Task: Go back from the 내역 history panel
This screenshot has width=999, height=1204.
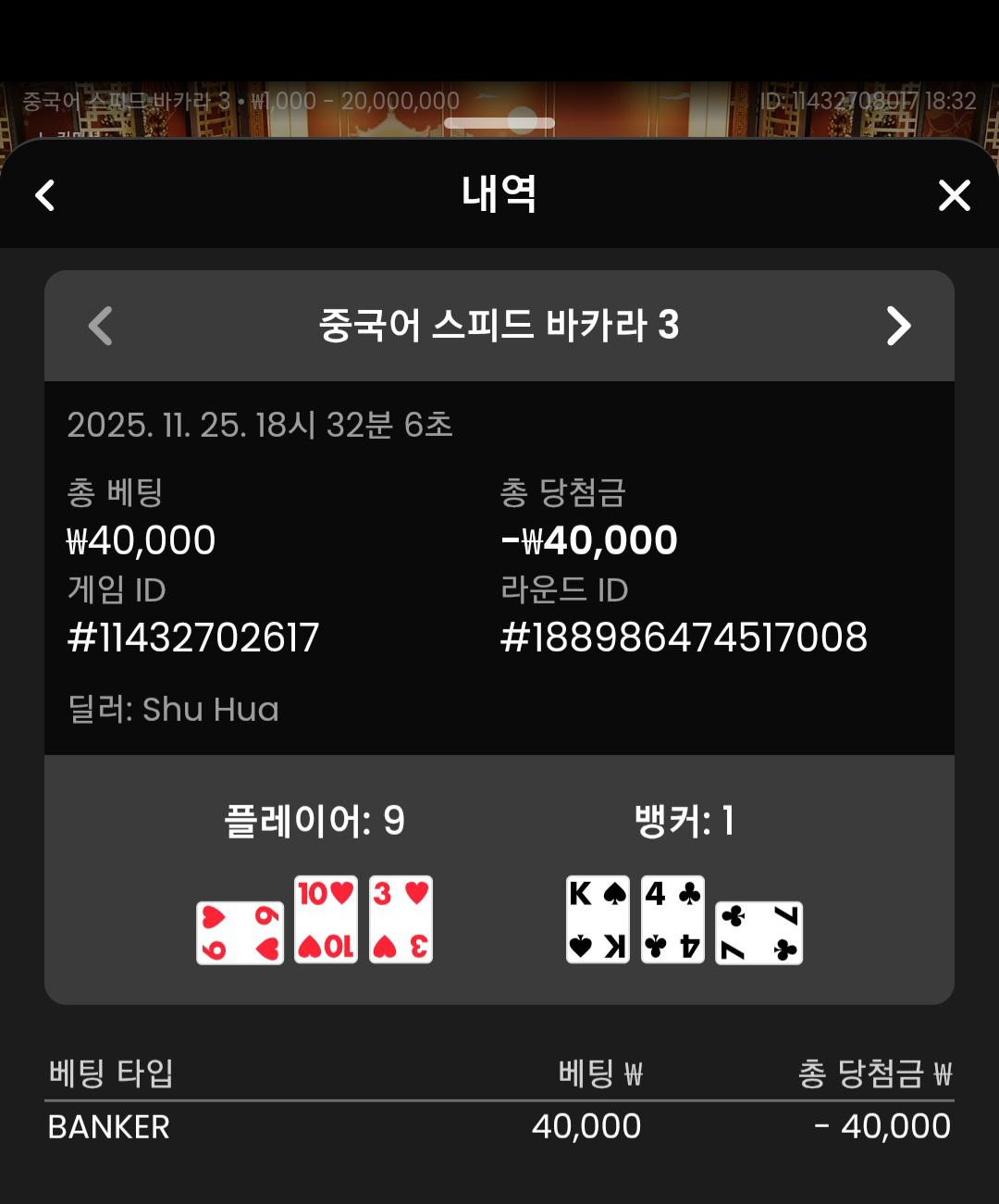Action: (x=44, y=195)
